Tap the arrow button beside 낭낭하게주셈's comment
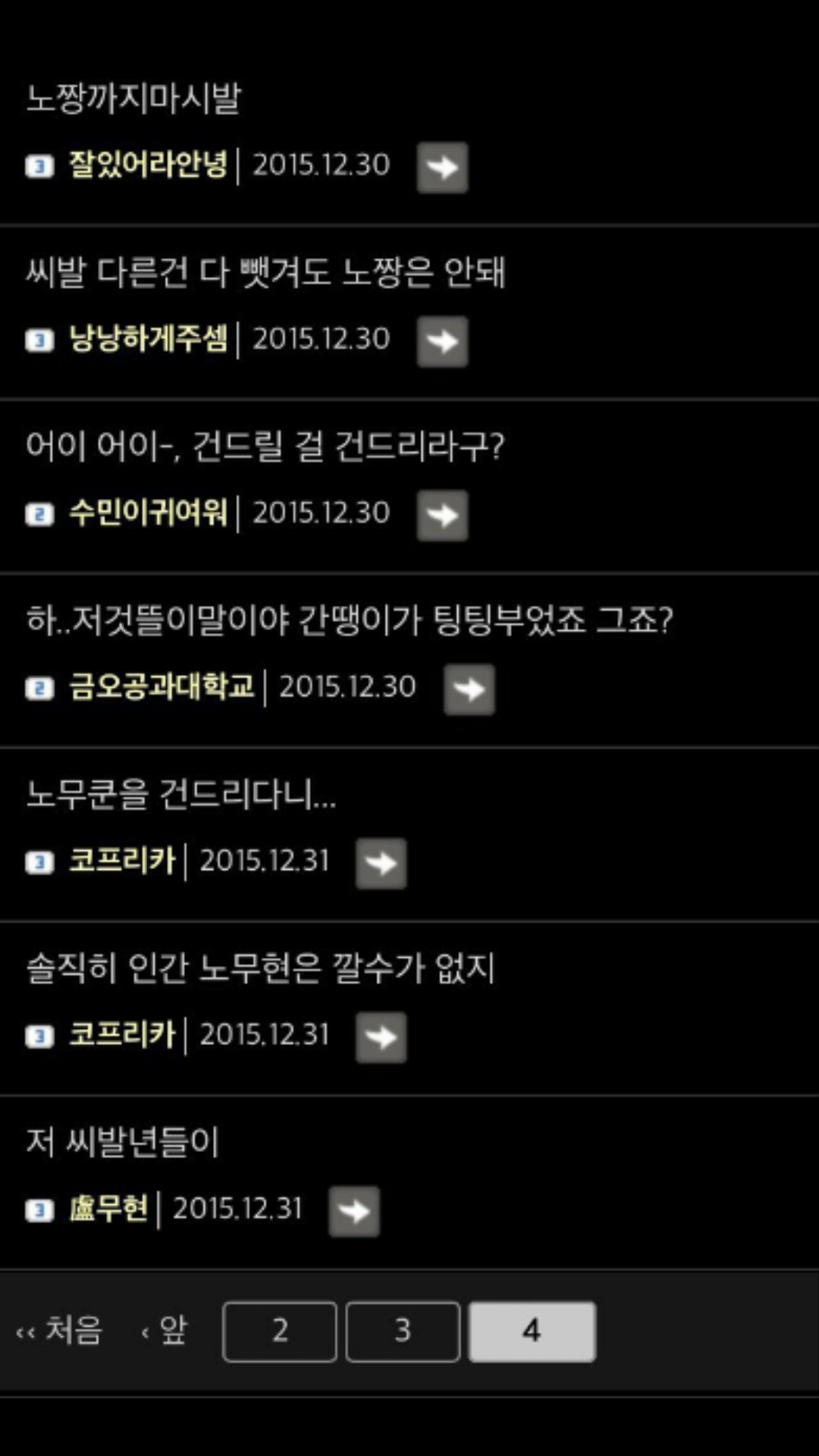Screen dimensions: 819x1456 (442, 341)
